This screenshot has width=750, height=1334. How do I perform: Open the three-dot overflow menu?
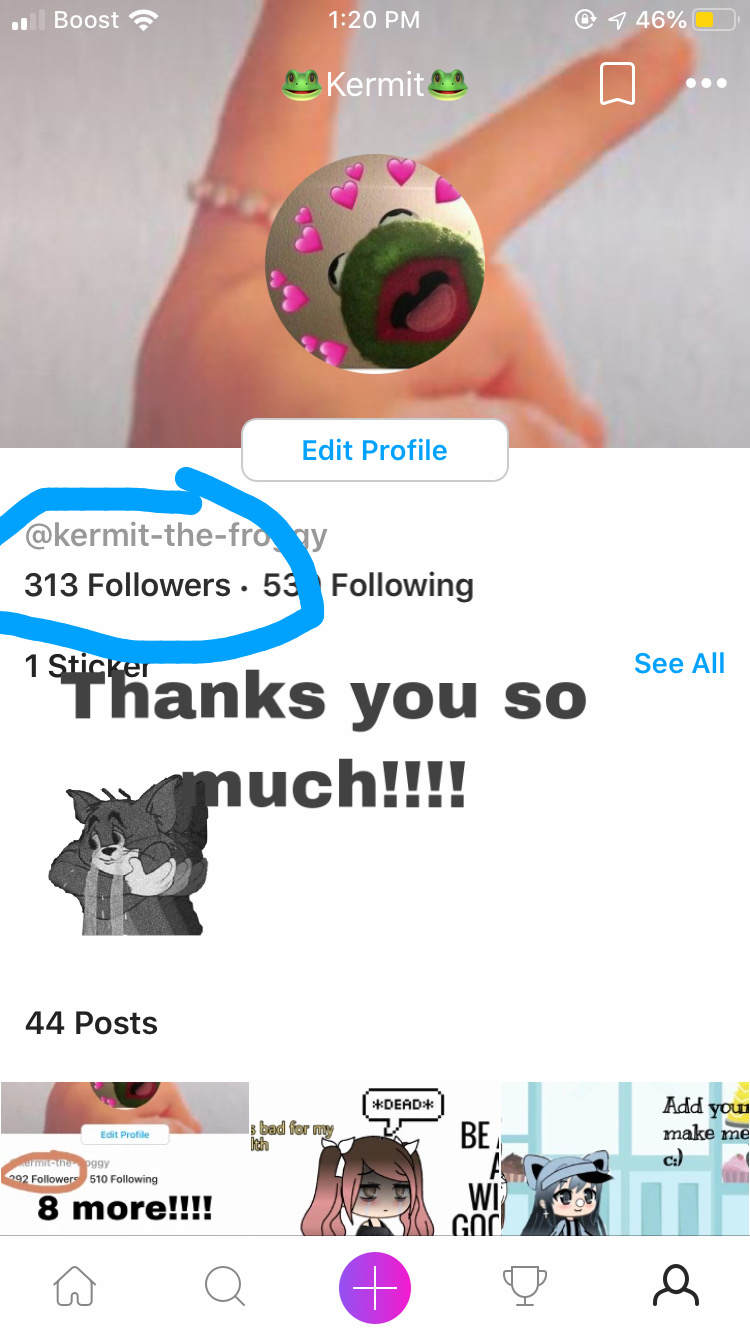click(x=706, y=84)
